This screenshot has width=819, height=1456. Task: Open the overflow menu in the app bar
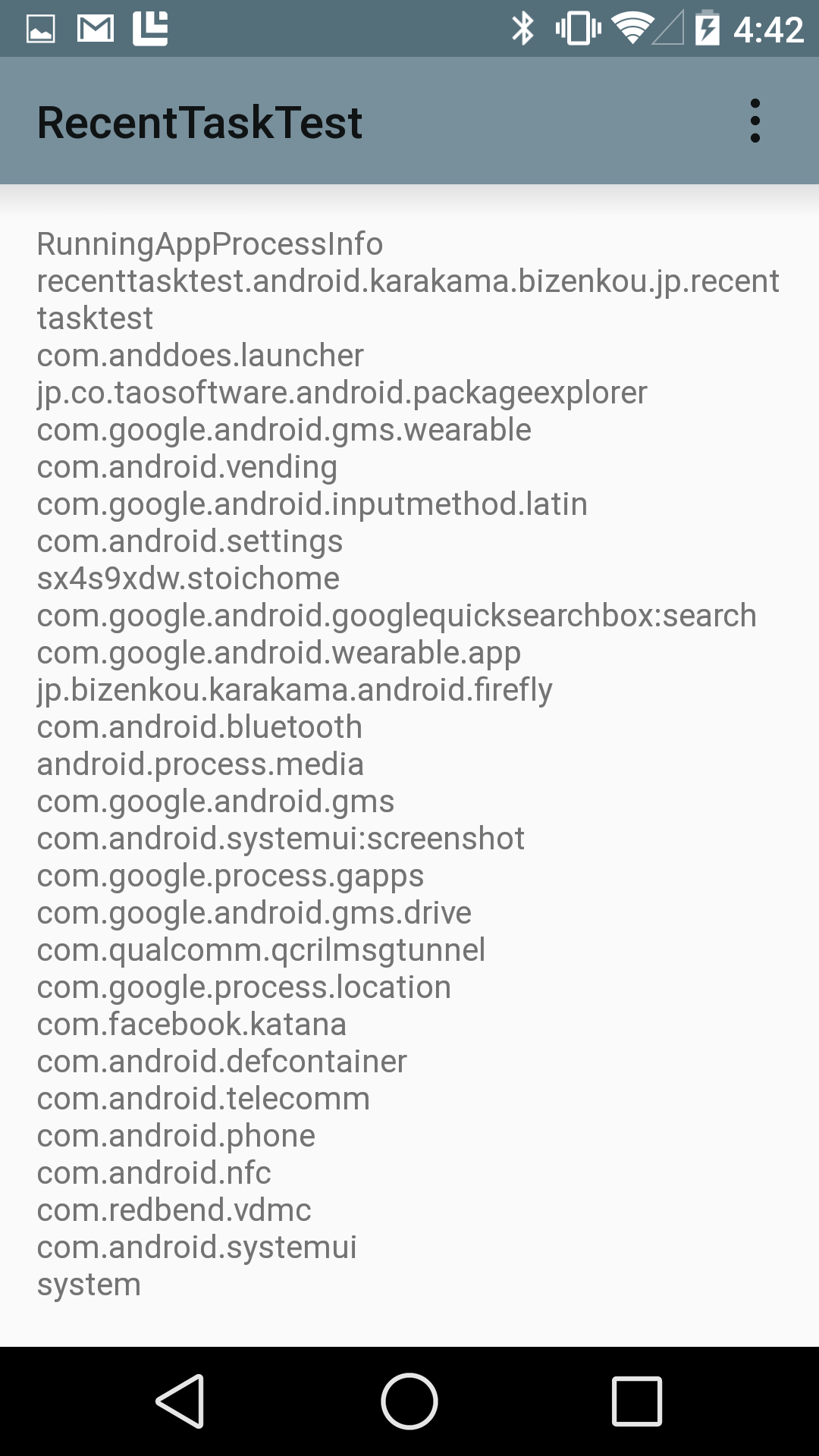click(x=755, y=121)
